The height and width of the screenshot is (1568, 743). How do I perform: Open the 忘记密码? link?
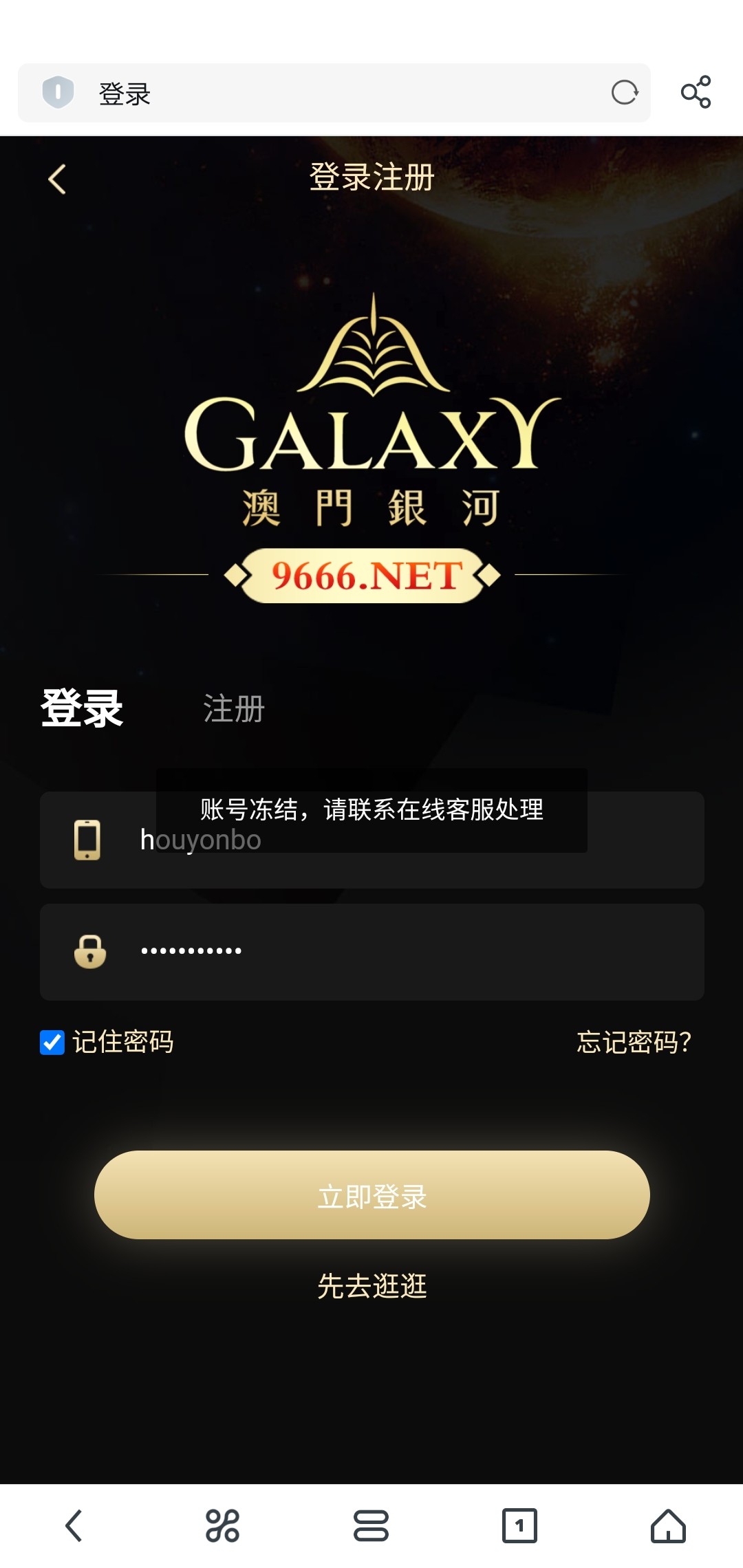[634, 1043]
